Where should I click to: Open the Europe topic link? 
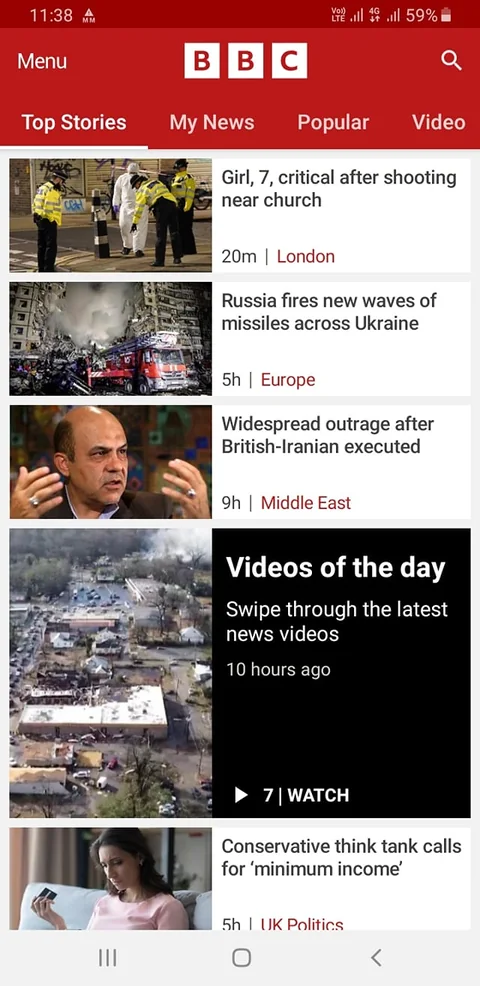point(288,380)
